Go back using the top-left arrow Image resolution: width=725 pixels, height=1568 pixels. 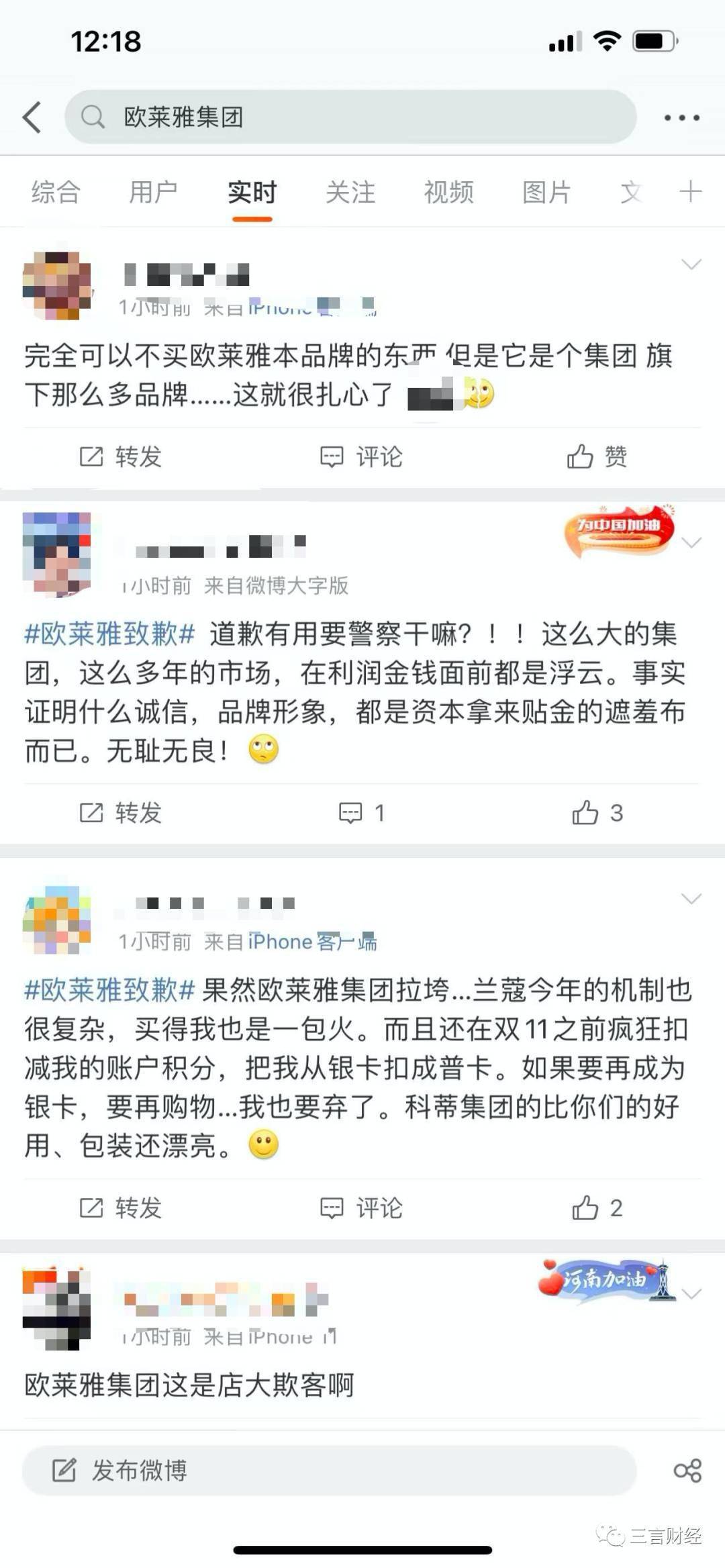32,117
